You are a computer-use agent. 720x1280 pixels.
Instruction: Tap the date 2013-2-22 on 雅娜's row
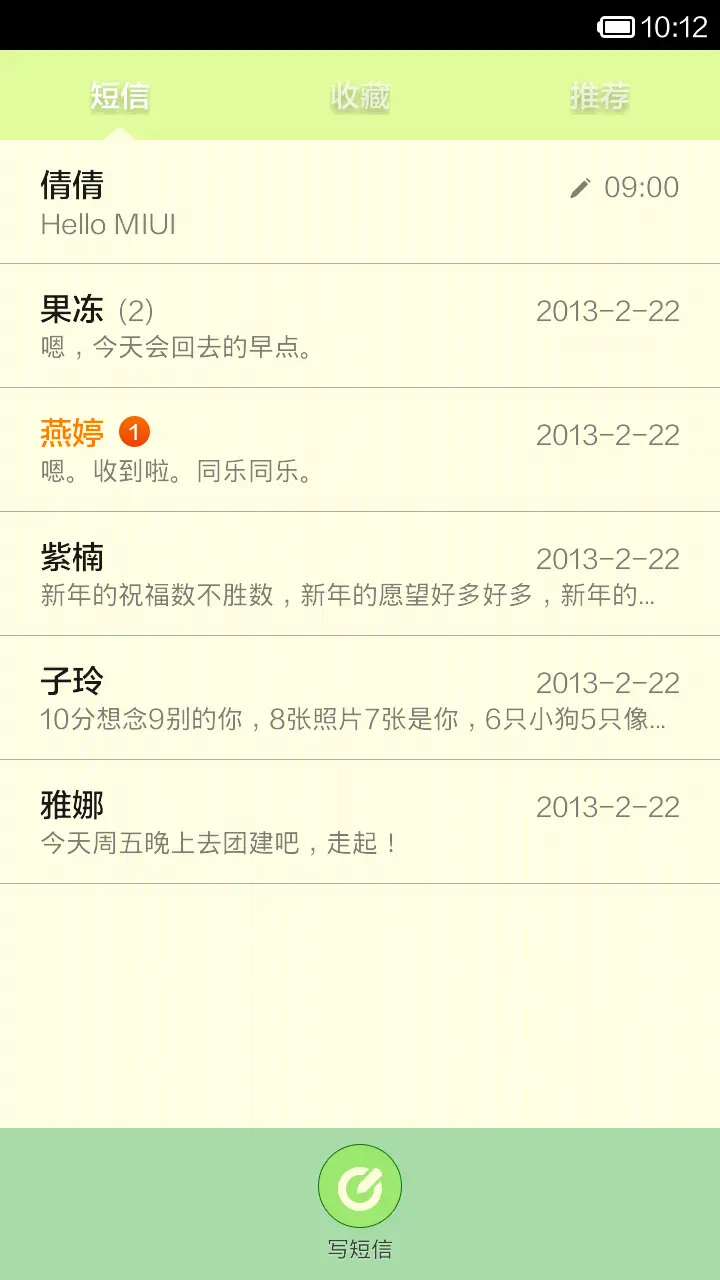pyautogui.click(x=608, y=807)
